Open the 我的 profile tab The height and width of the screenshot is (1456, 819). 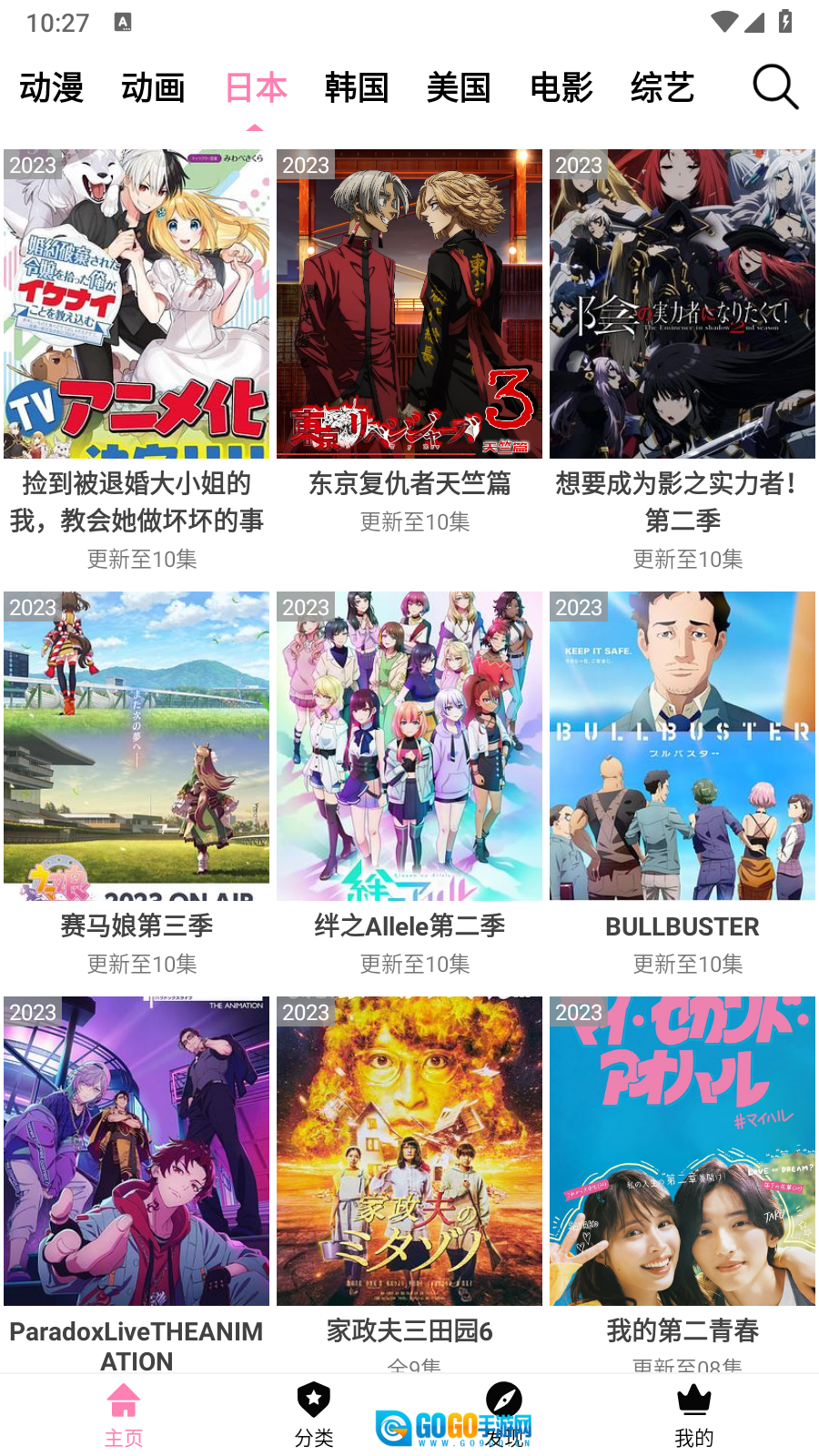[x=694, y=1415]
